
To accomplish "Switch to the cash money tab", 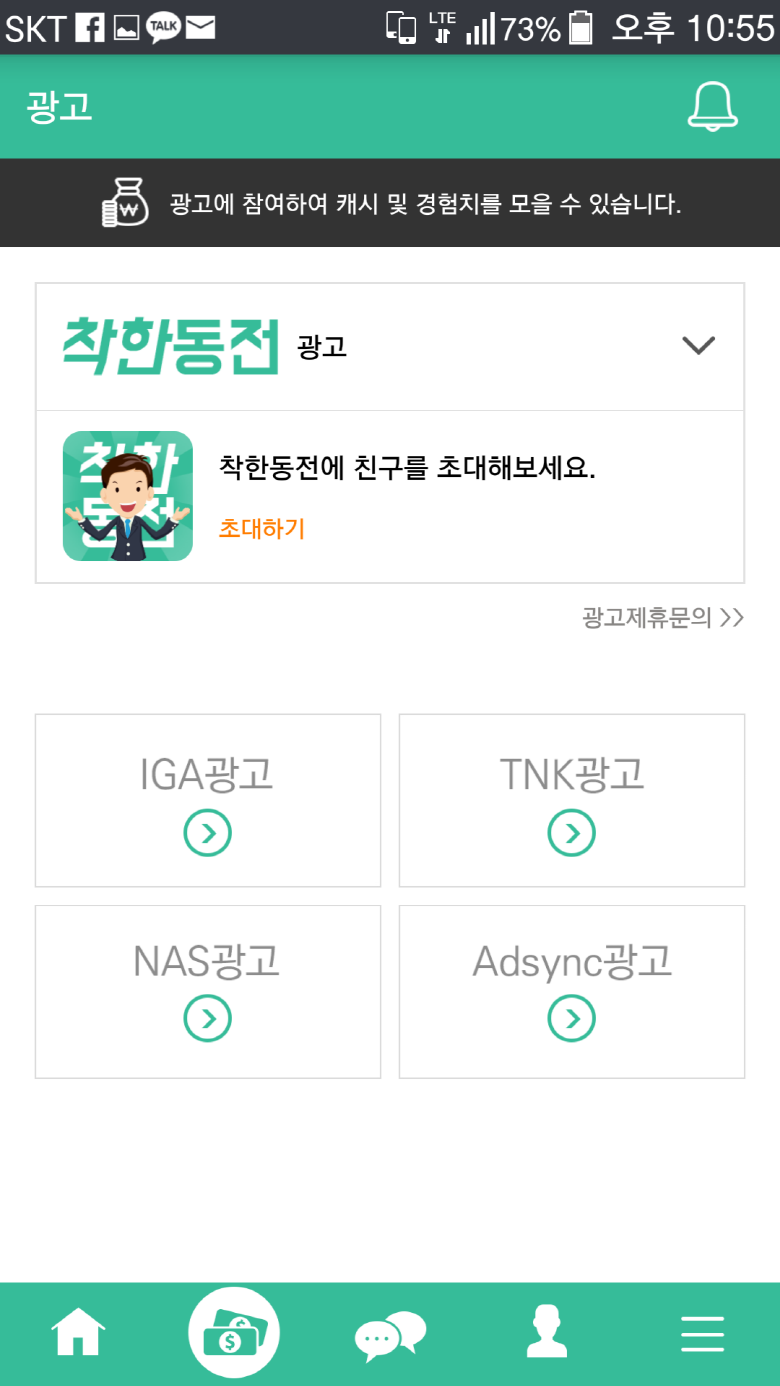I will pos(234,1334).
